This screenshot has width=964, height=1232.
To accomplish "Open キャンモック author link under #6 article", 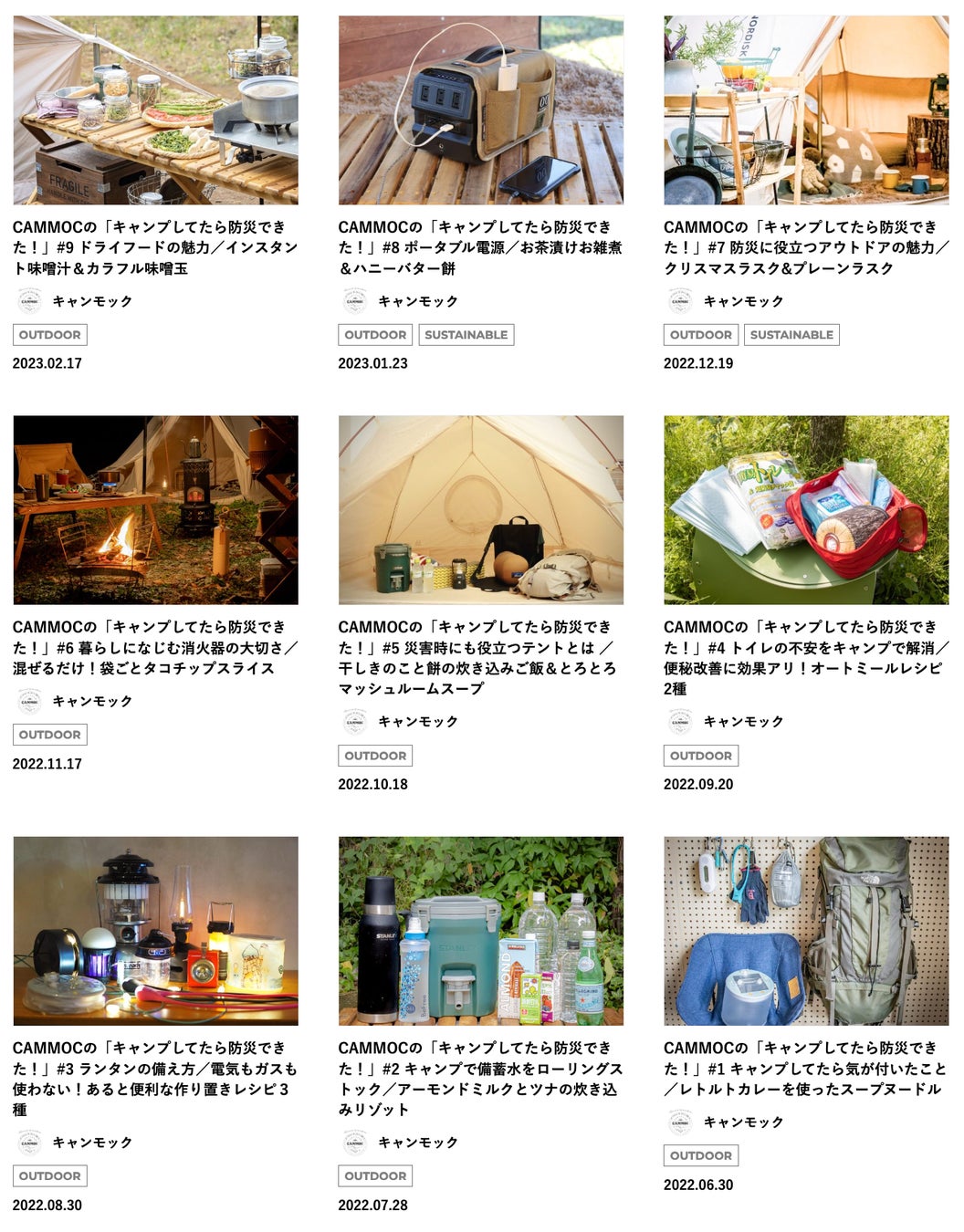I will (x=91, y=701).
